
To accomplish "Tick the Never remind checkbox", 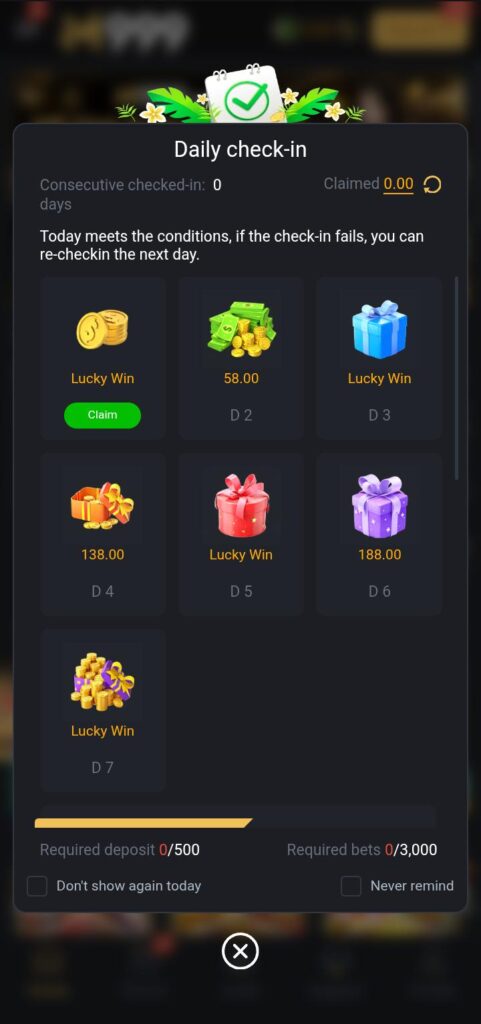I will (351, 886).
